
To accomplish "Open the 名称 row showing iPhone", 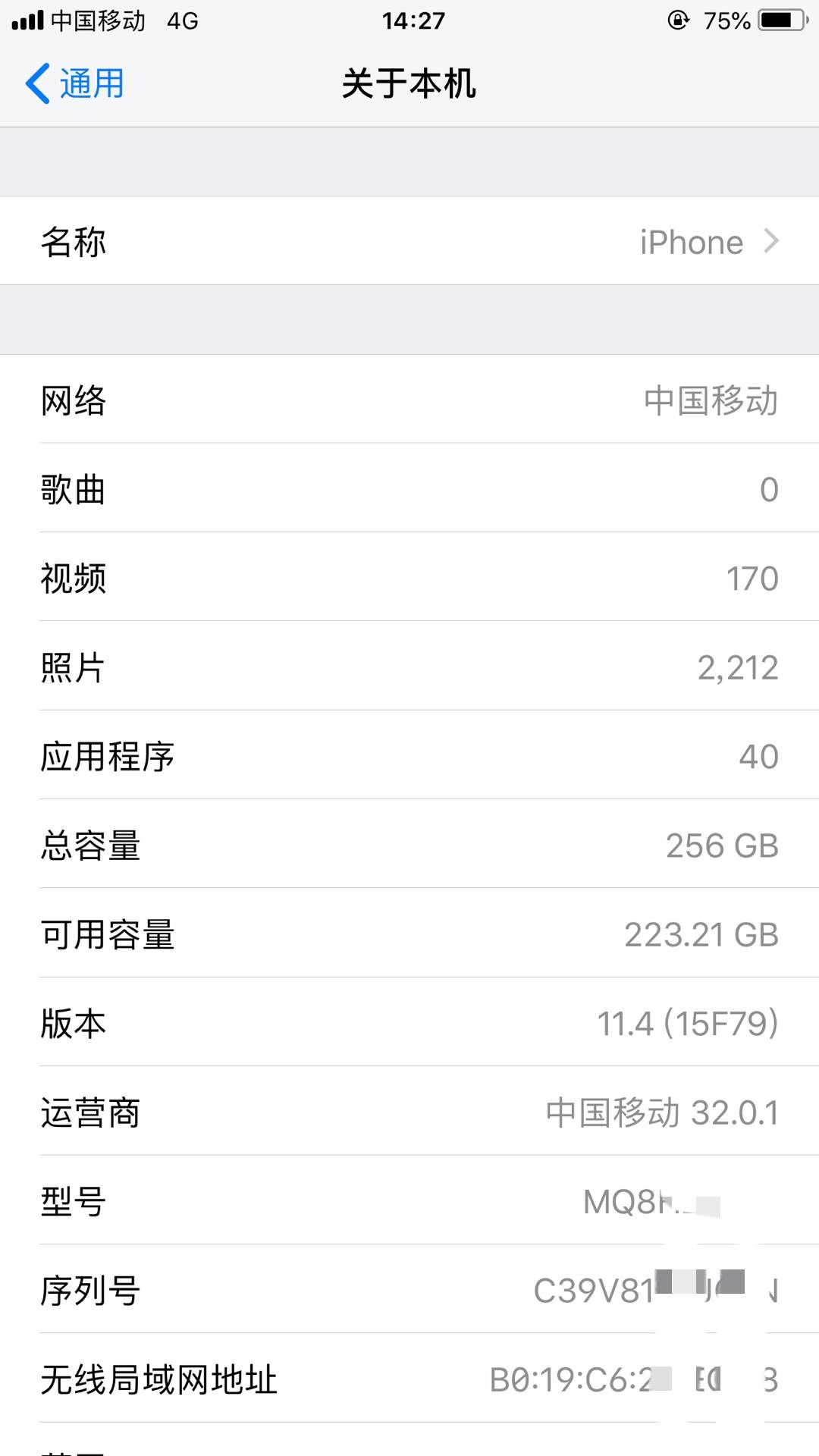I will coord(409,241).
